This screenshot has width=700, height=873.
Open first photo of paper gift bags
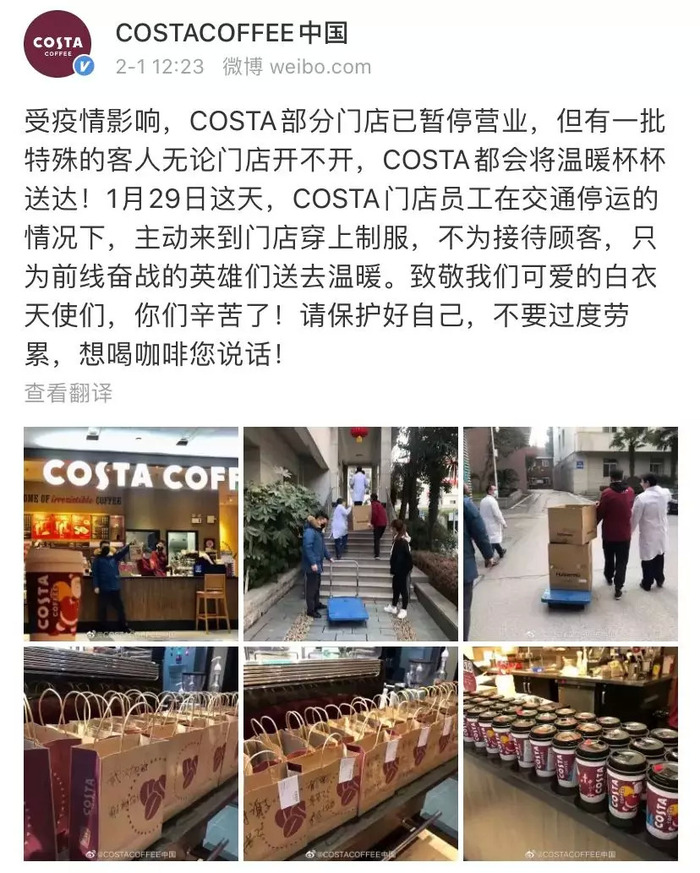131,752
